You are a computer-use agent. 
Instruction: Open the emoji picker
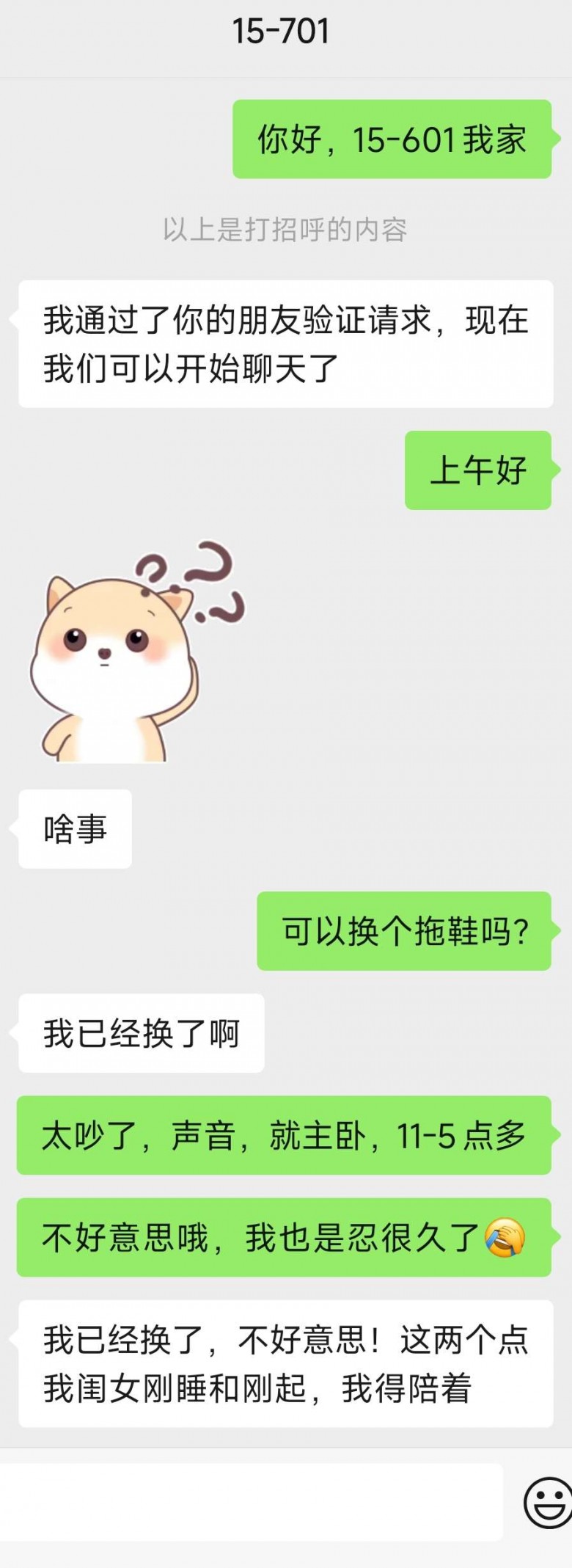pyautogui.click(x=546, y=1501)
